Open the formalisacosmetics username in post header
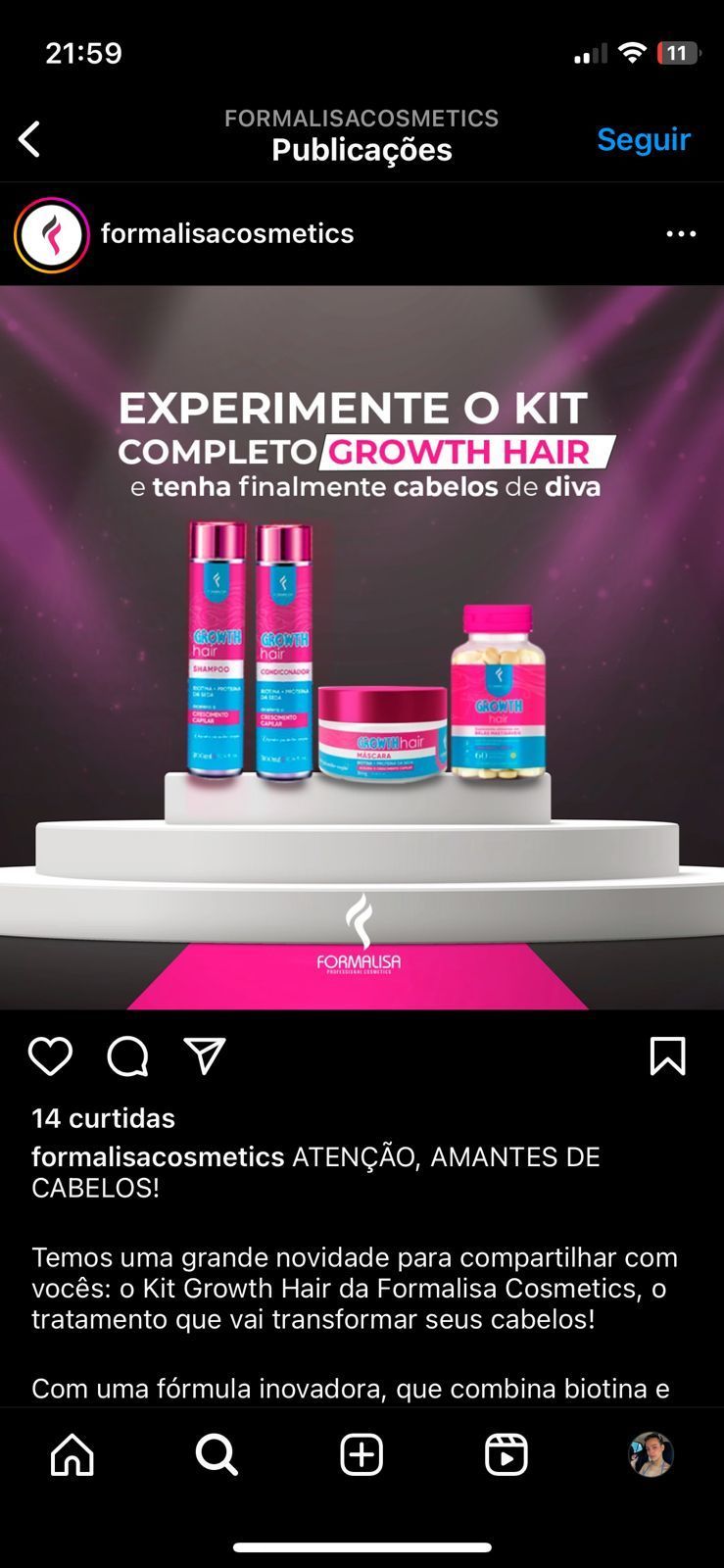 (226, 233)
